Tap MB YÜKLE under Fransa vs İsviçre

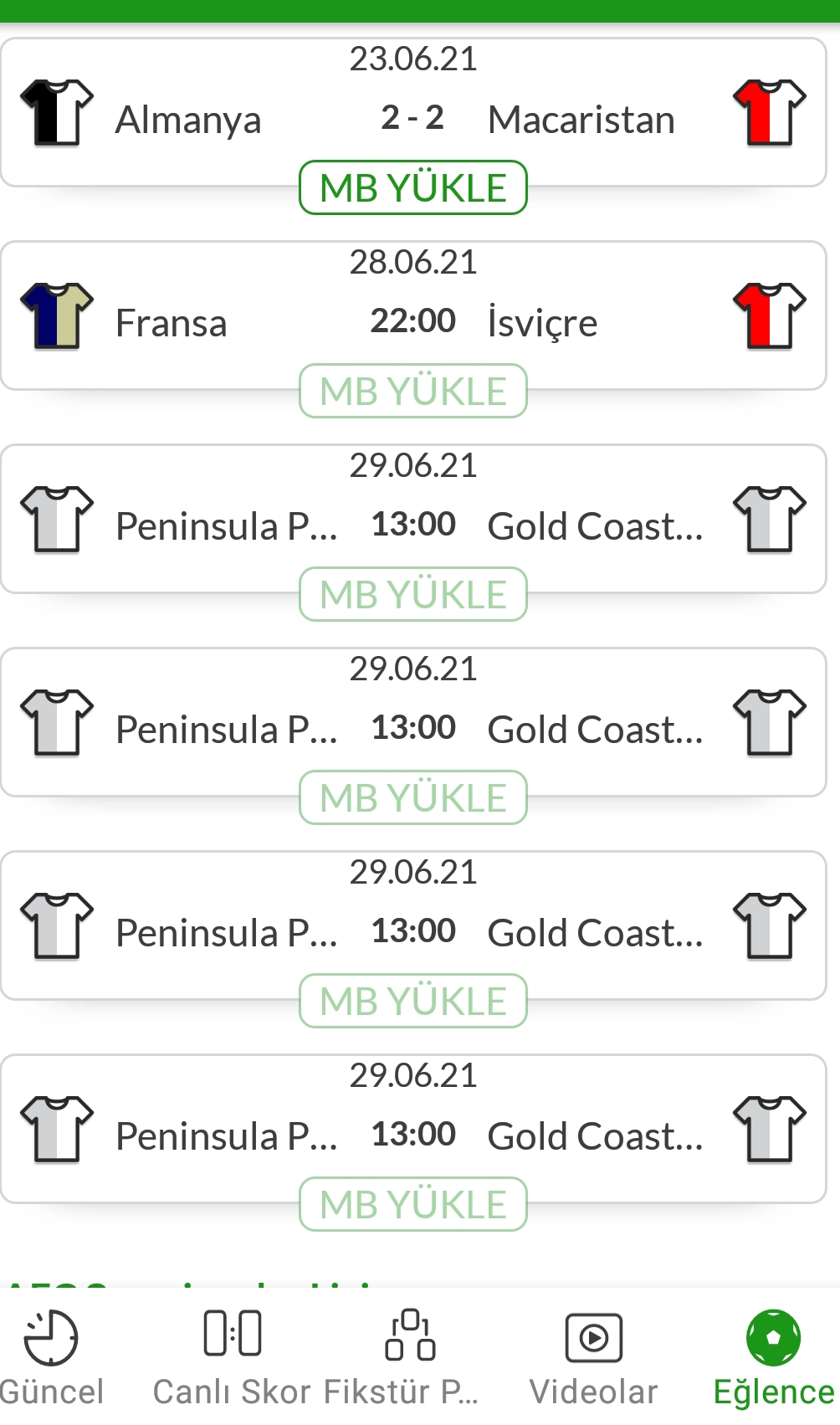pos(413,391)
